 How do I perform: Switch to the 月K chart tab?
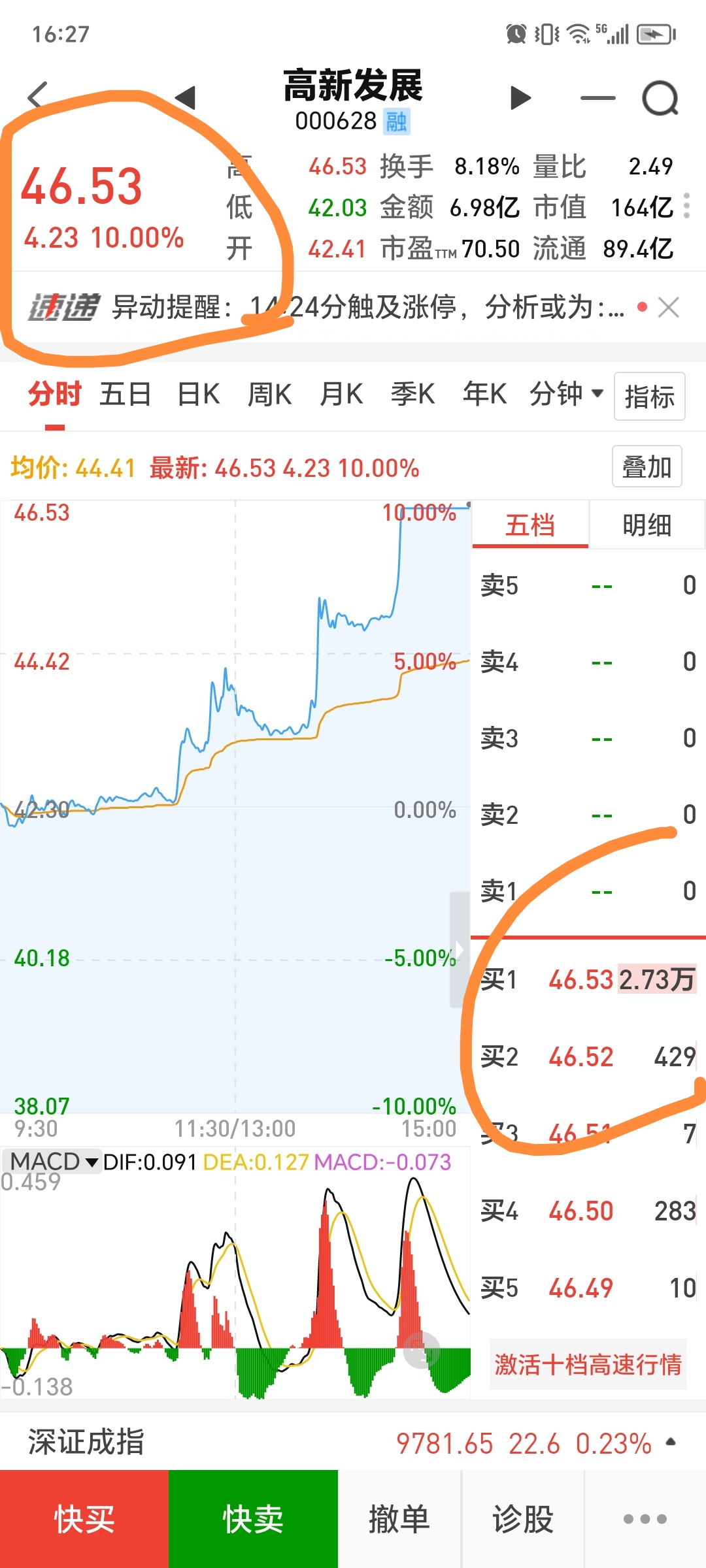click(x=341, y=395)
